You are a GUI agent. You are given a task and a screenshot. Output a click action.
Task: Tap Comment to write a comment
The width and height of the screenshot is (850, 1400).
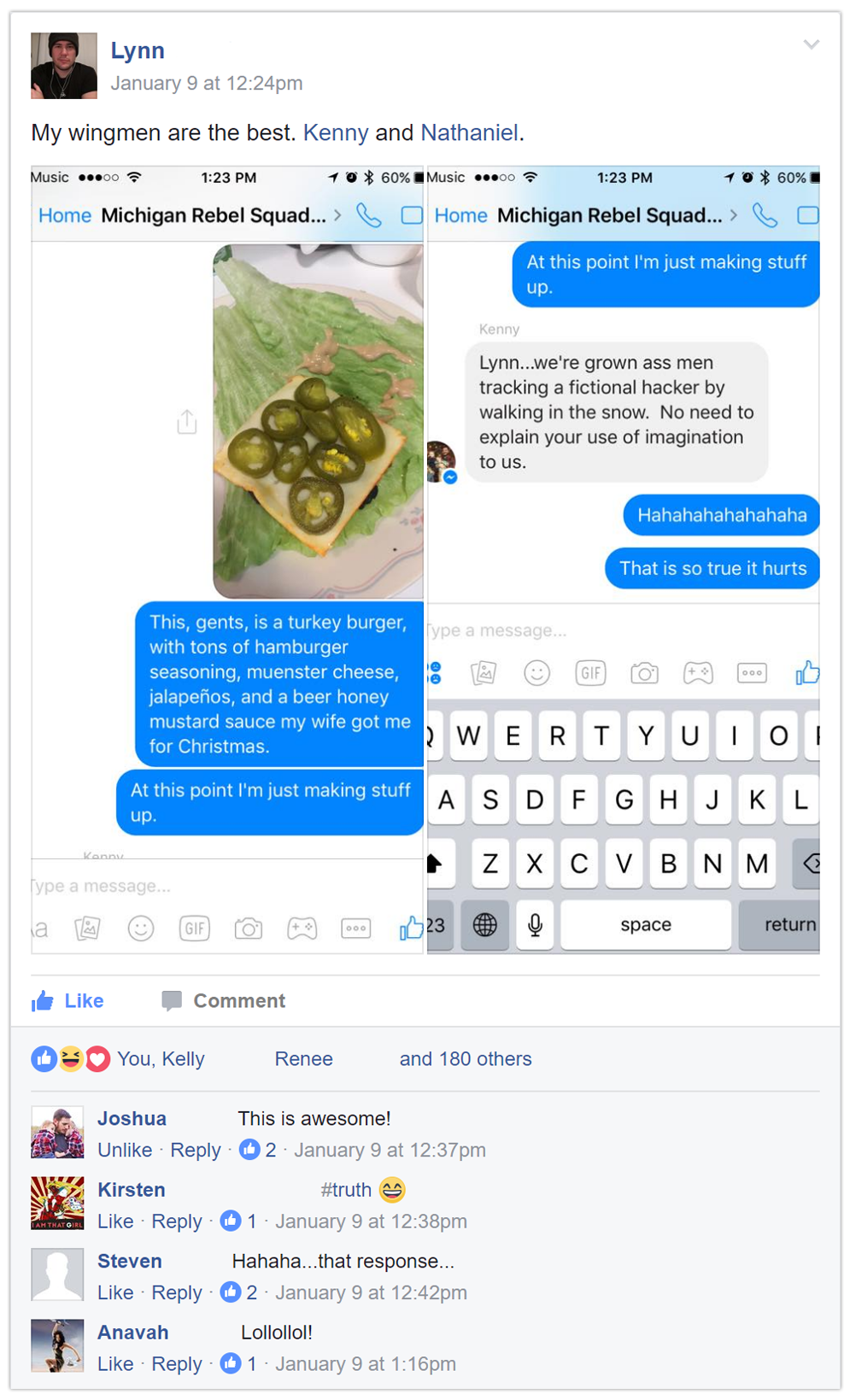point(224,1001)
